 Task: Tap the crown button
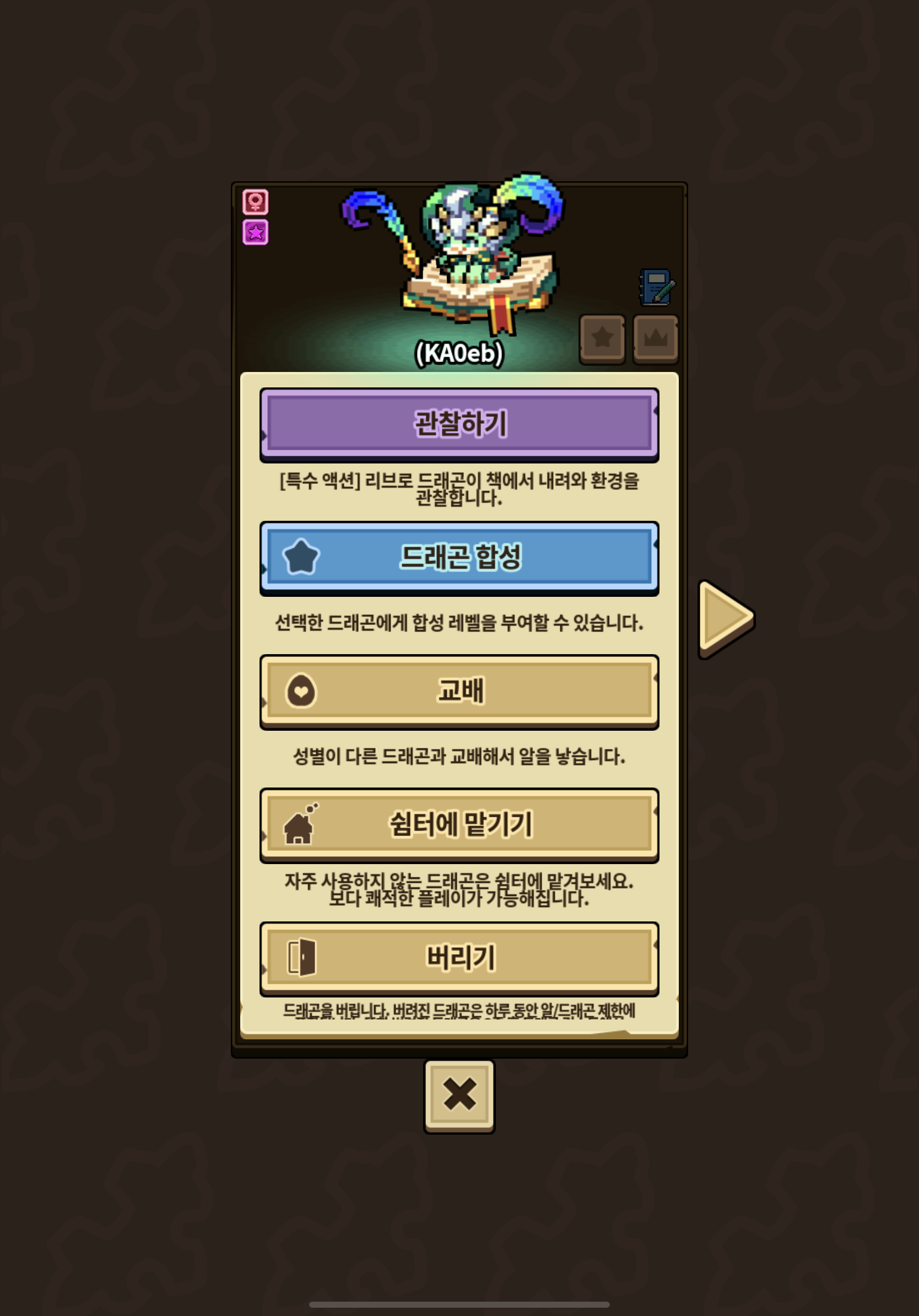656,339
